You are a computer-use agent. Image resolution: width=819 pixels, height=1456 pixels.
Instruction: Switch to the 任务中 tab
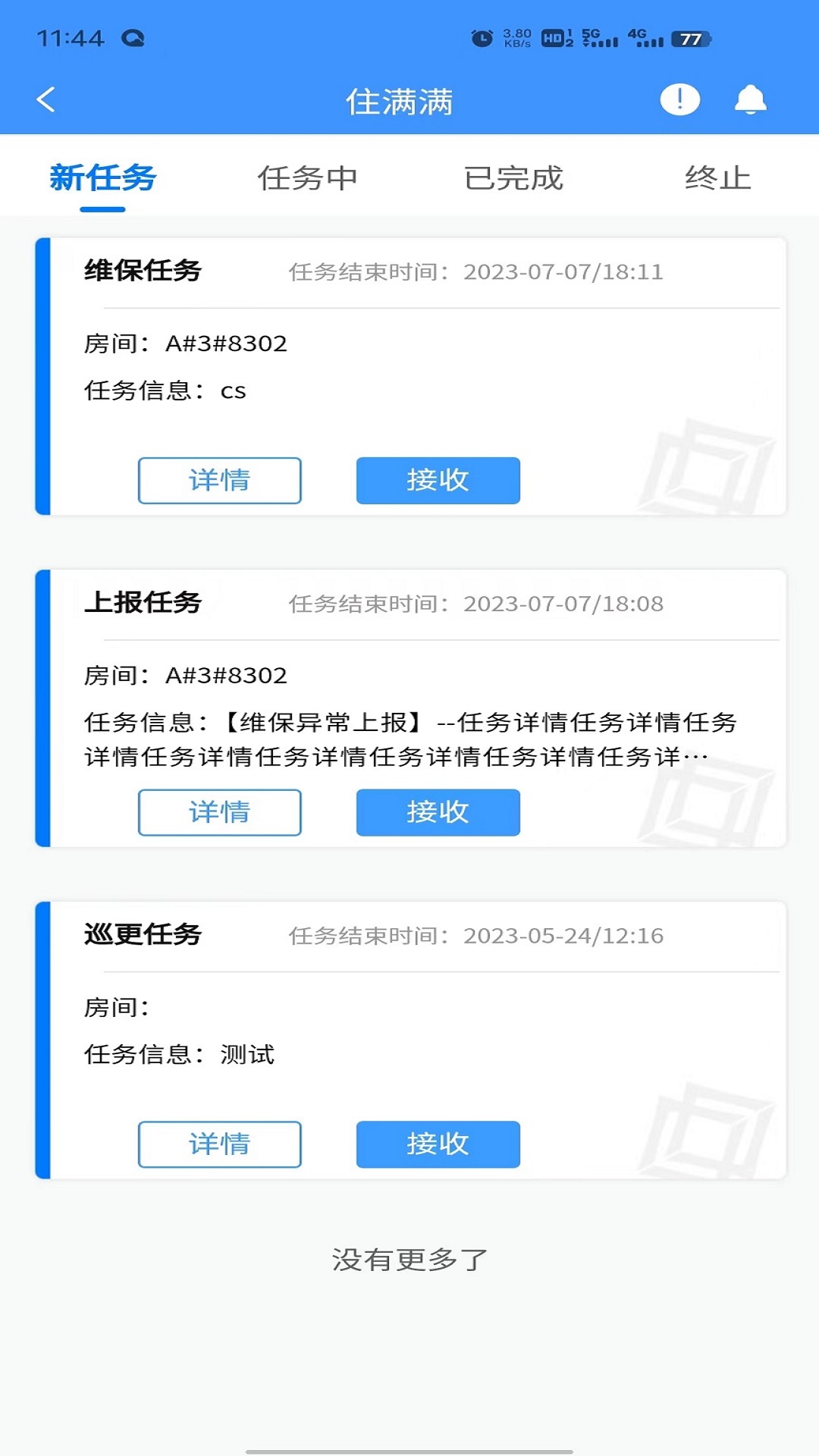(307, 179)
